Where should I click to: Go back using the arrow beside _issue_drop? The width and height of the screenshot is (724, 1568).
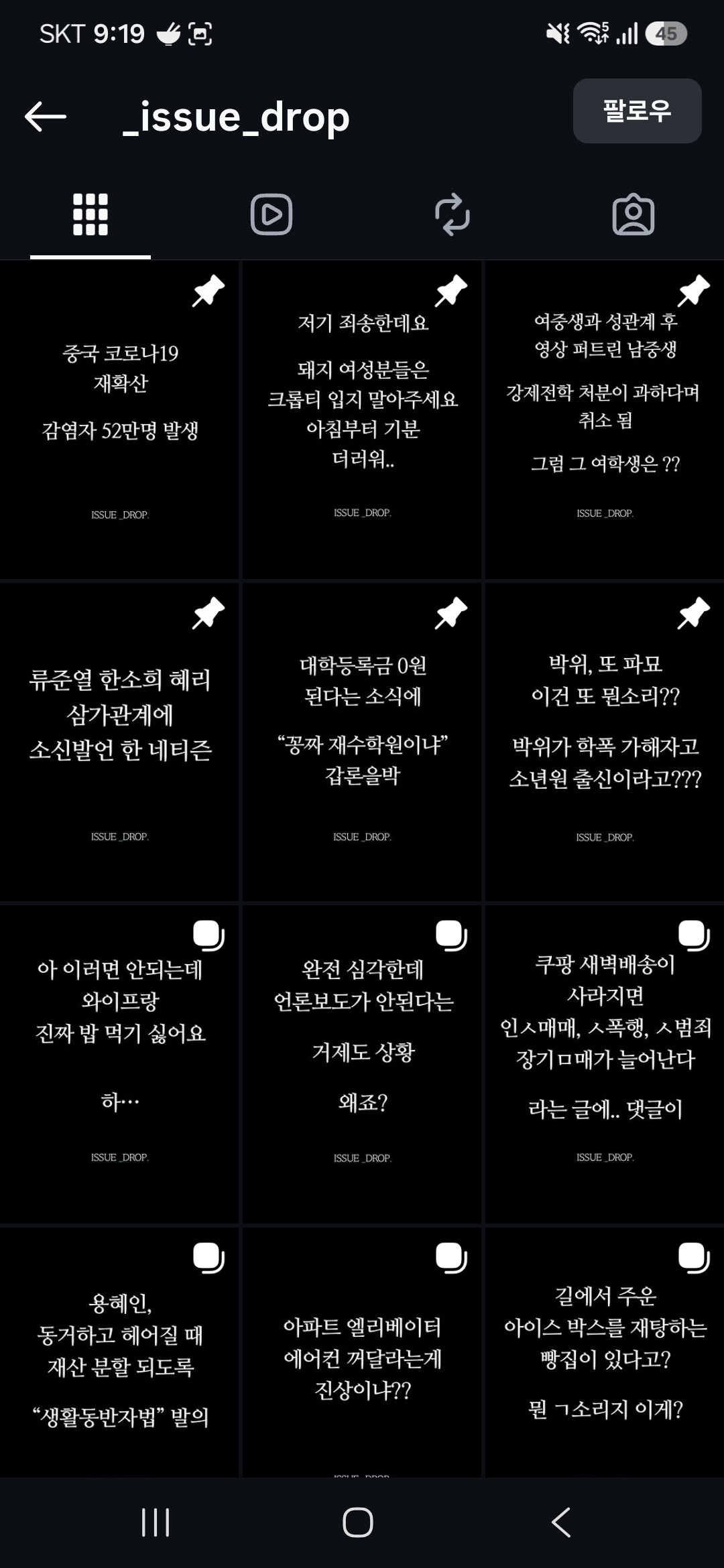(x=46, y=117)
